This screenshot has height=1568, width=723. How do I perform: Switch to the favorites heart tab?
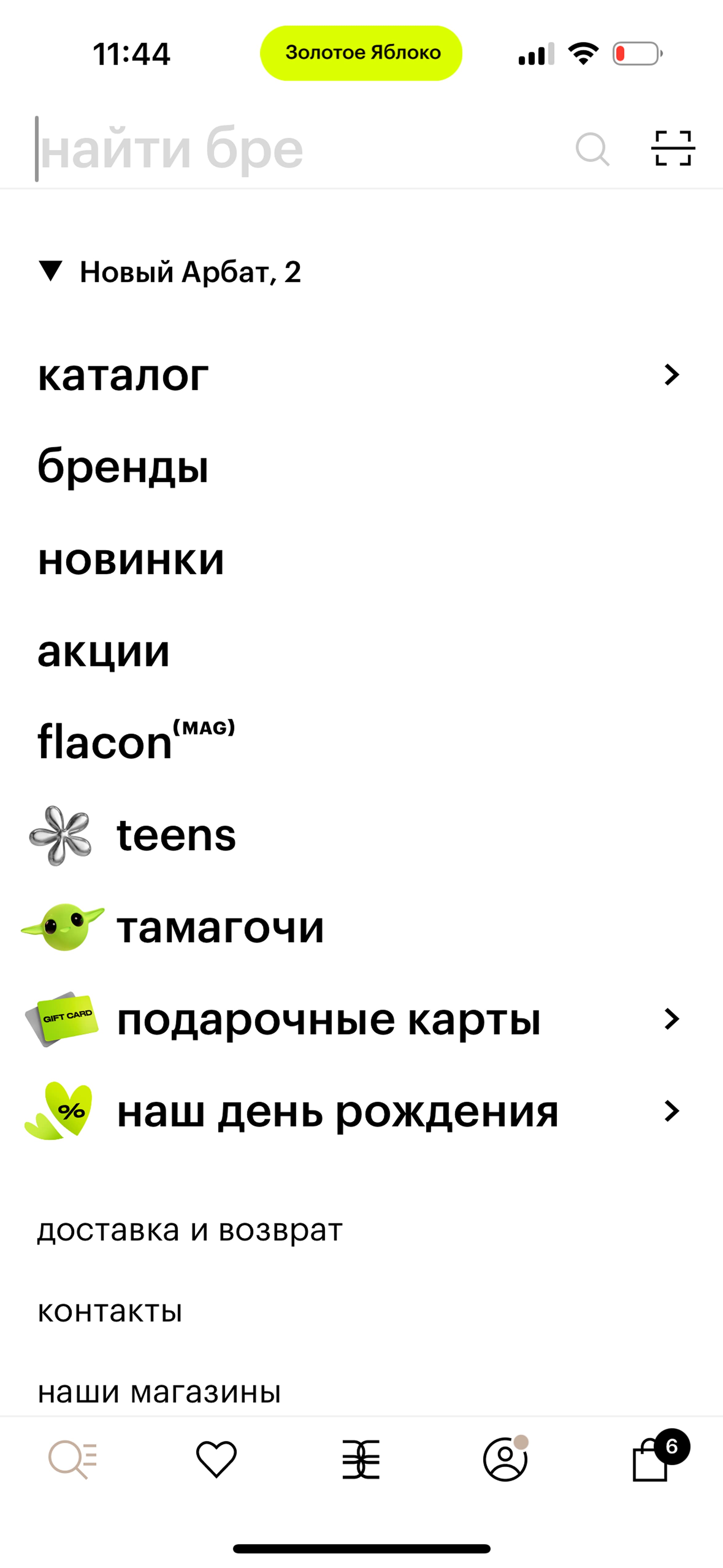(x=216, y=1460)
